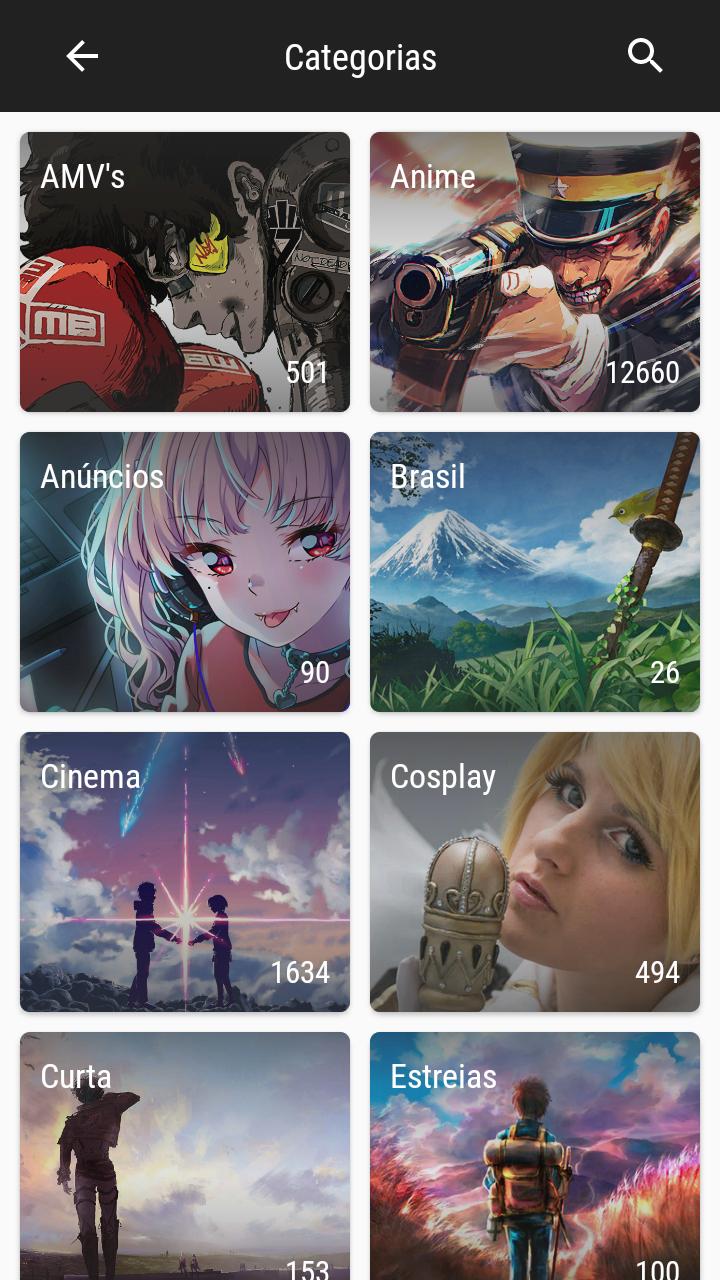Tap the back arrow in the top bar
The image size is (720, 1280).
82,56
